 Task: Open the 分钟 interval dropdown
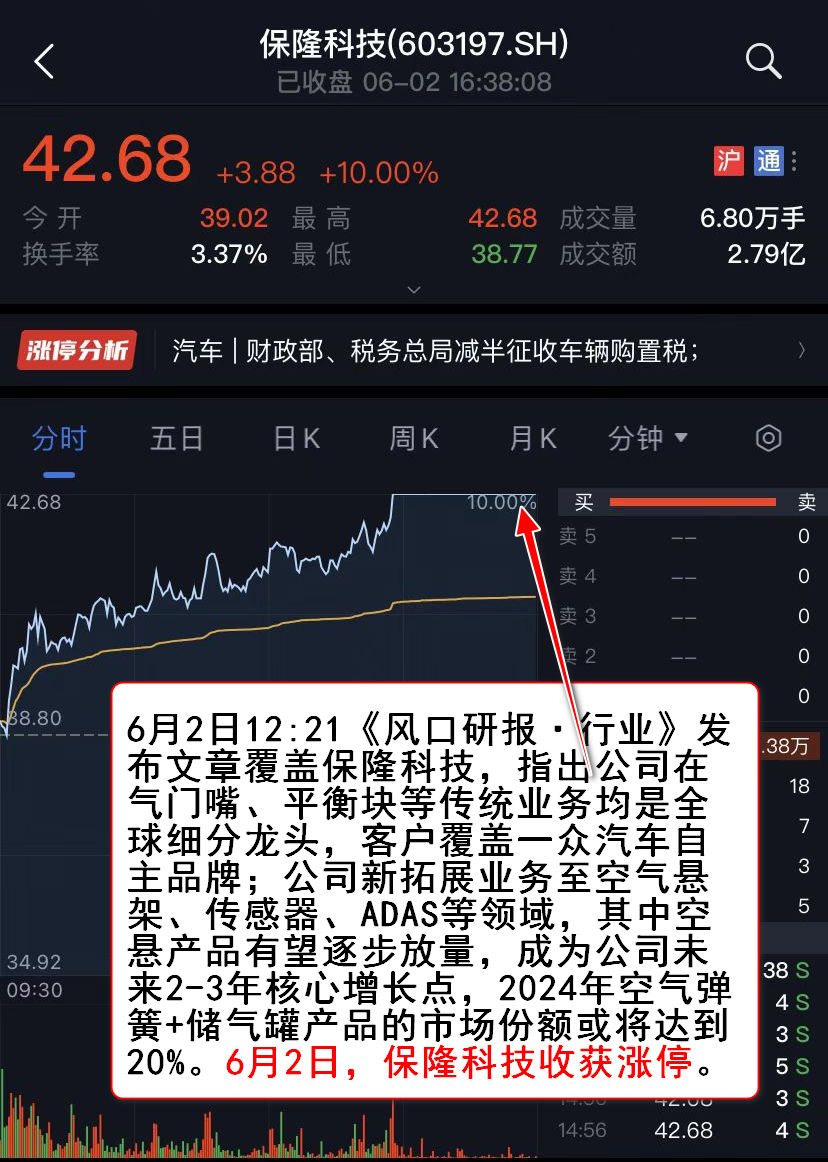pyautogui.click(x=648, y=438)
